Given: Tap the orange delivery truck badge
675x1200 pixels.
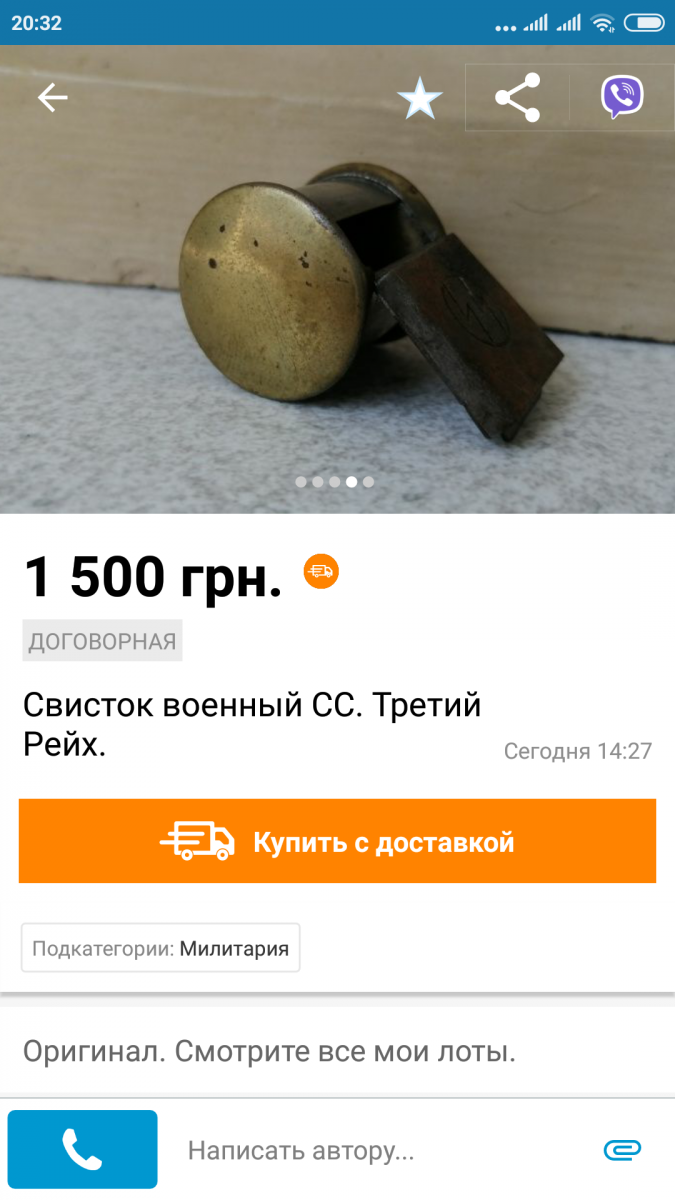Looking at the screenshot, I should pos(321,571).
